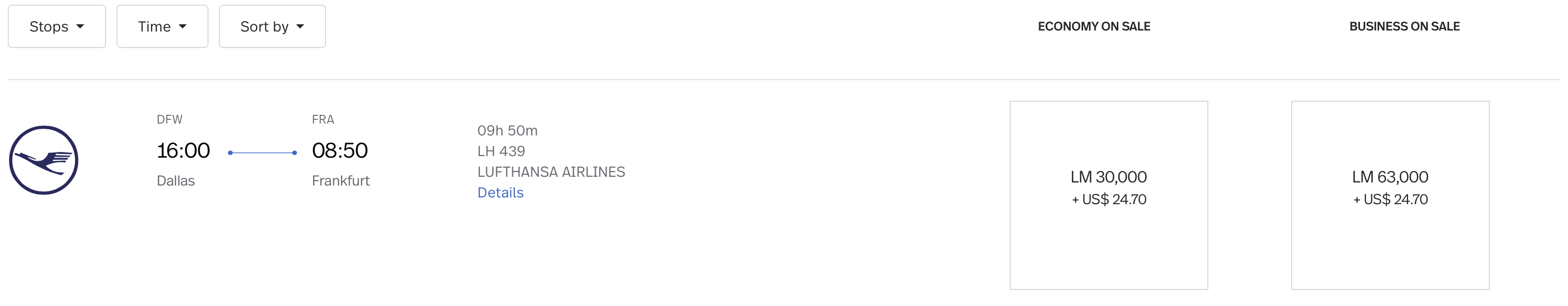1568x306 pixels.
Task: Open the Sort by dropdown
Action: point(272,27)
